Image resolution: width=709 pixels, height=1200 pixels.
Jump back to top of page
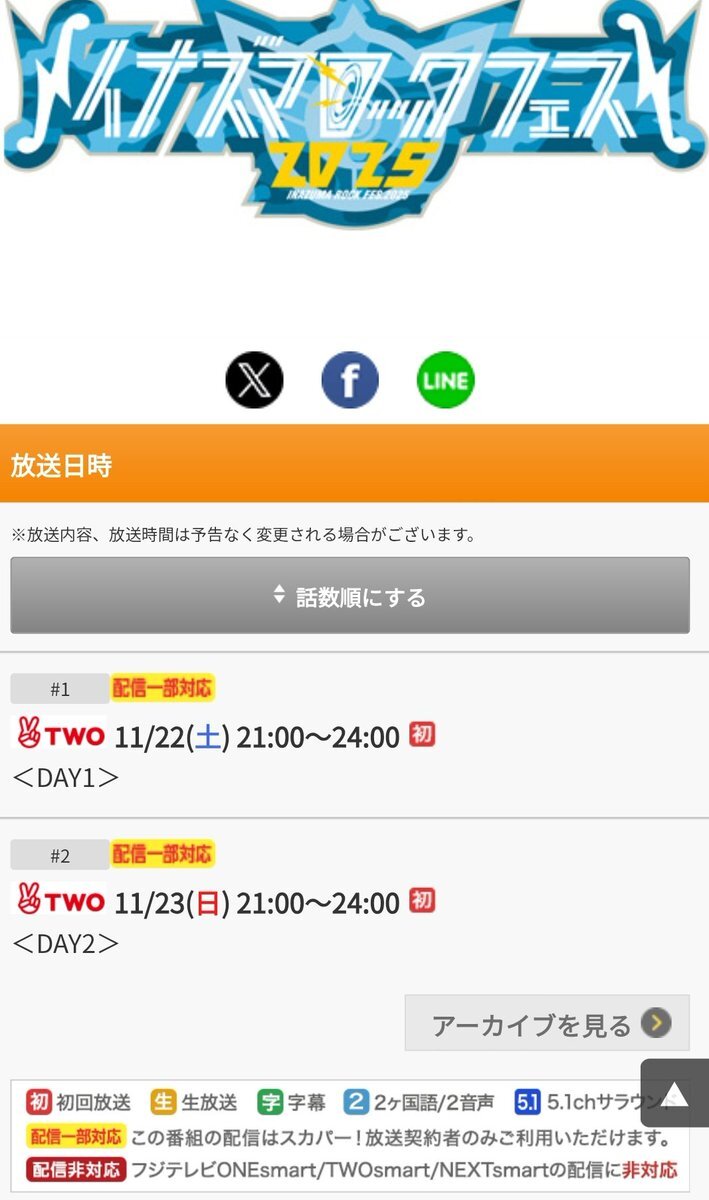click(674, 1093)
